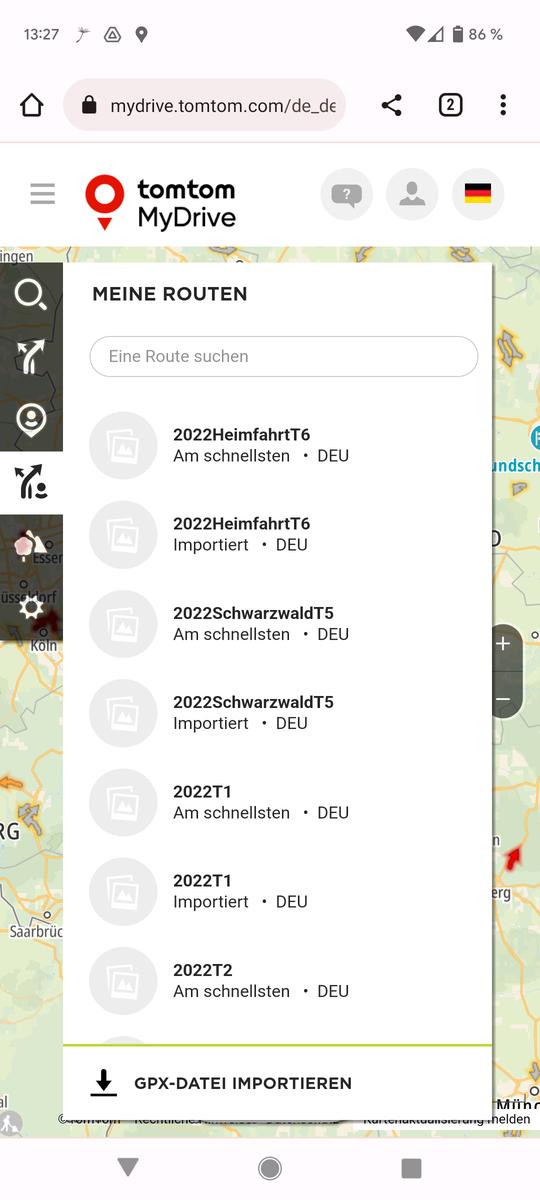Zoom in the map with plus
Screen dimensions: 540x1200
click(x=503, y=644)
